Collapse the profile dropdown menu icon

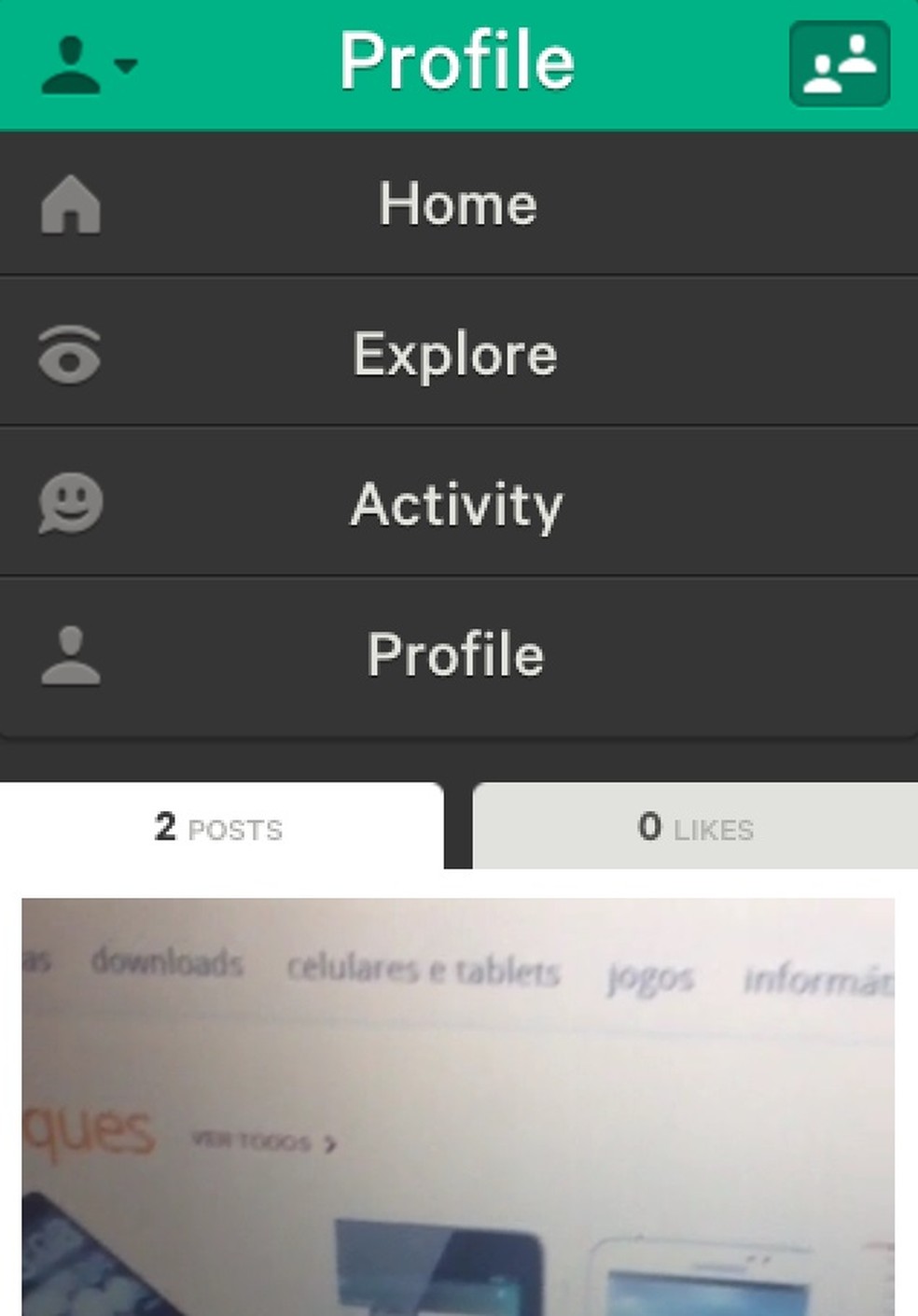point(88,64)
